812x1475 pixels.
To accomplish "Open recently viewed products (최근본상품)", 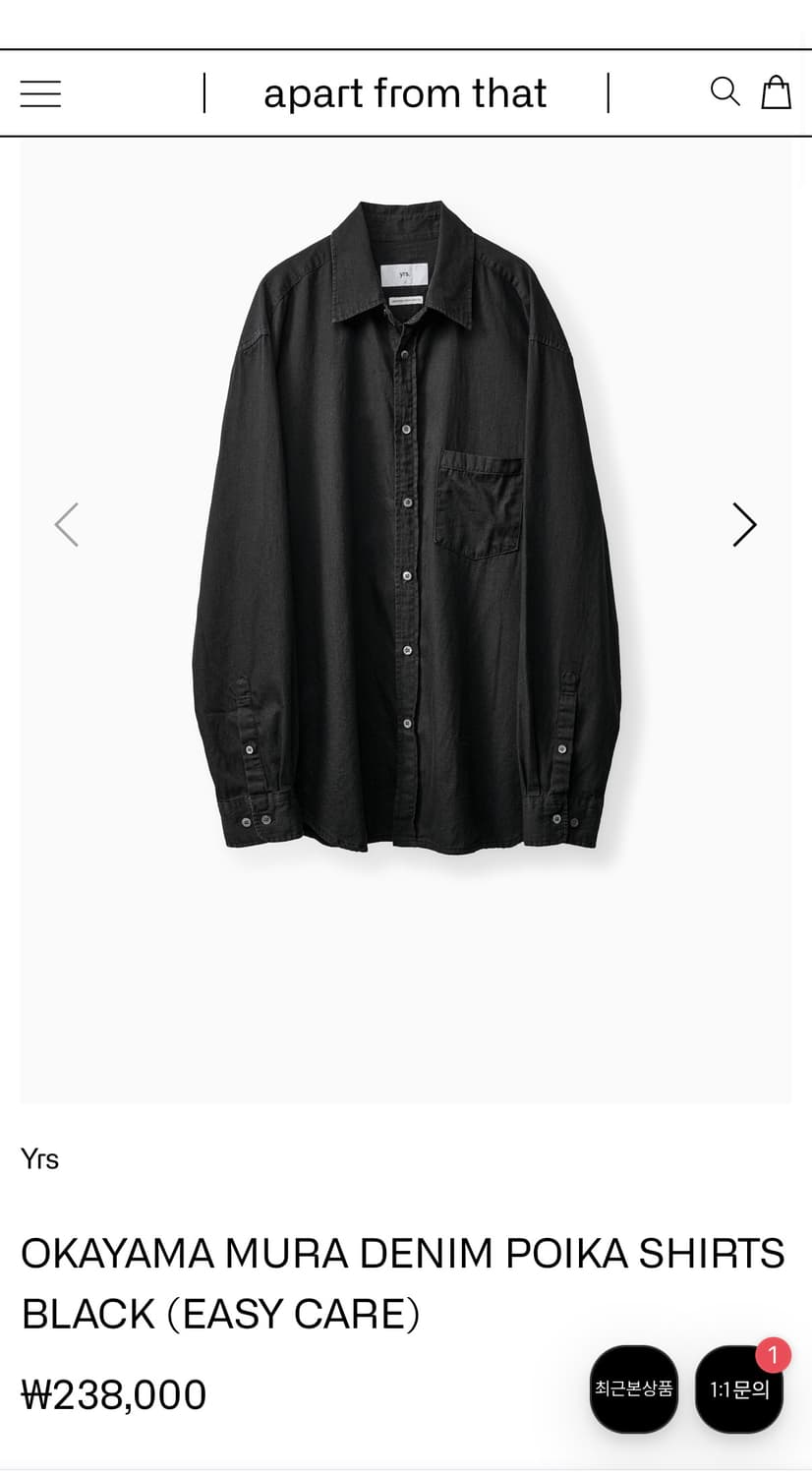I will click(634, 1388).
